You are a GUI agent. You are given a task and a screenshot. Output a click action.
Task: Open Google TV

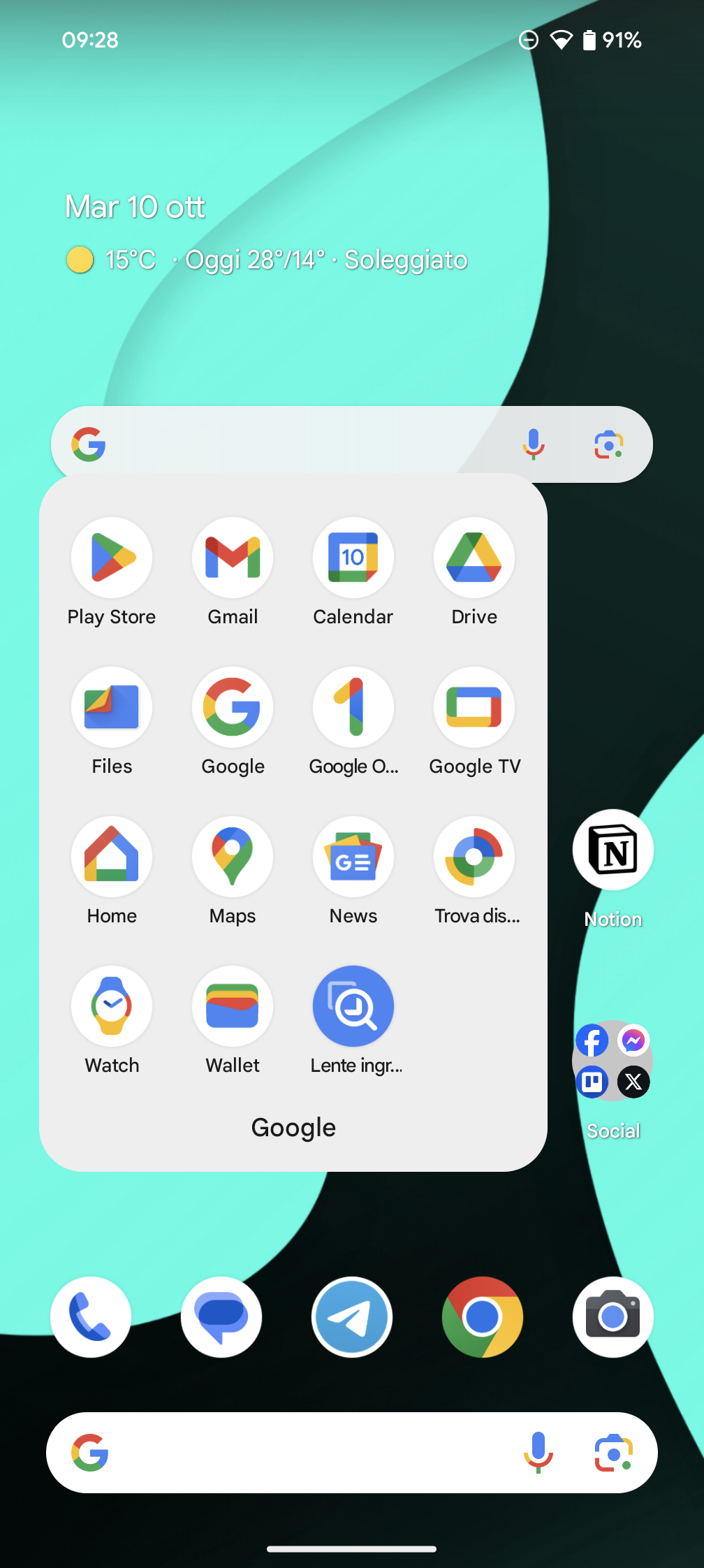474,707
